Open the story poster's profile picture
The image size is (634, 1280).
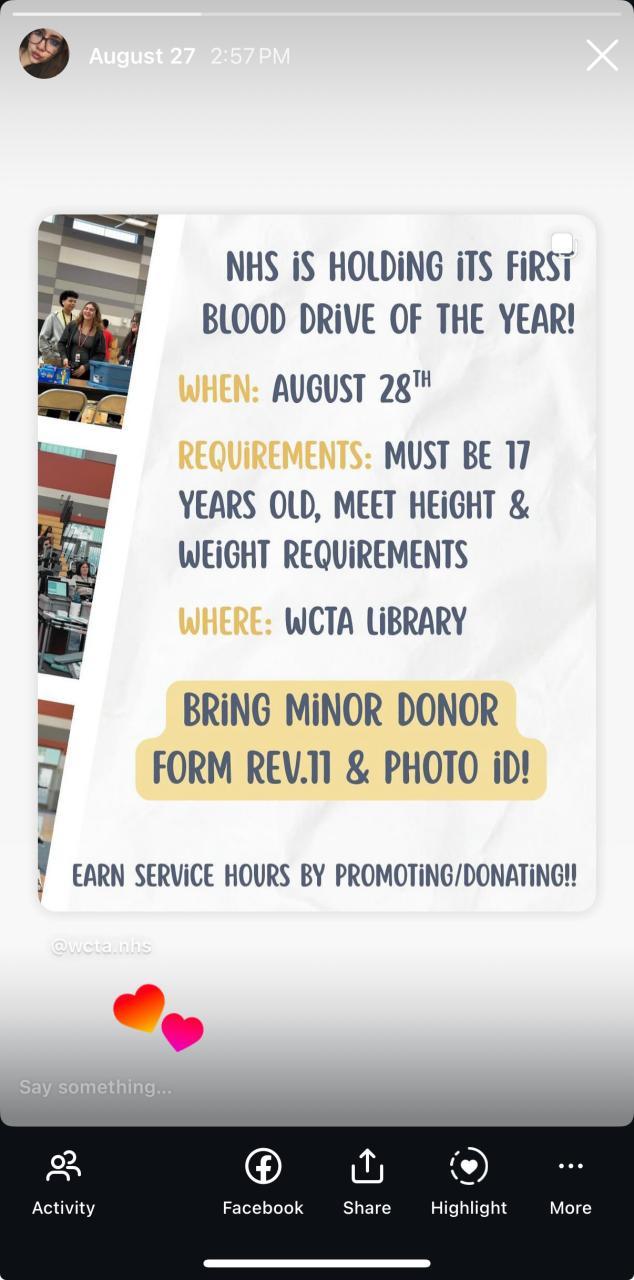click(x=44, y=54)
